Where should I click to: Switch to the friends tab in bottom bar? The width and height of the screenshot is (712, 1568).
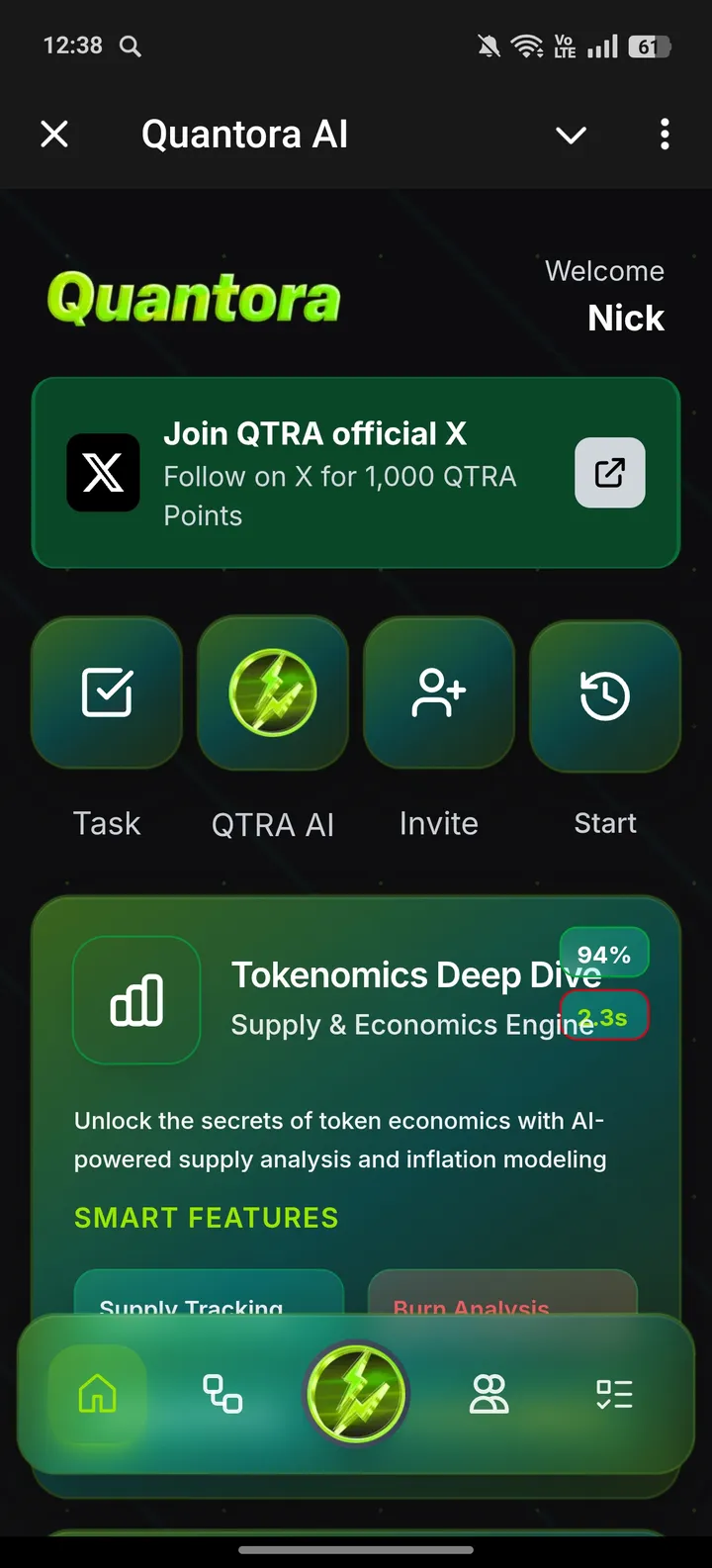(489, 1394)
